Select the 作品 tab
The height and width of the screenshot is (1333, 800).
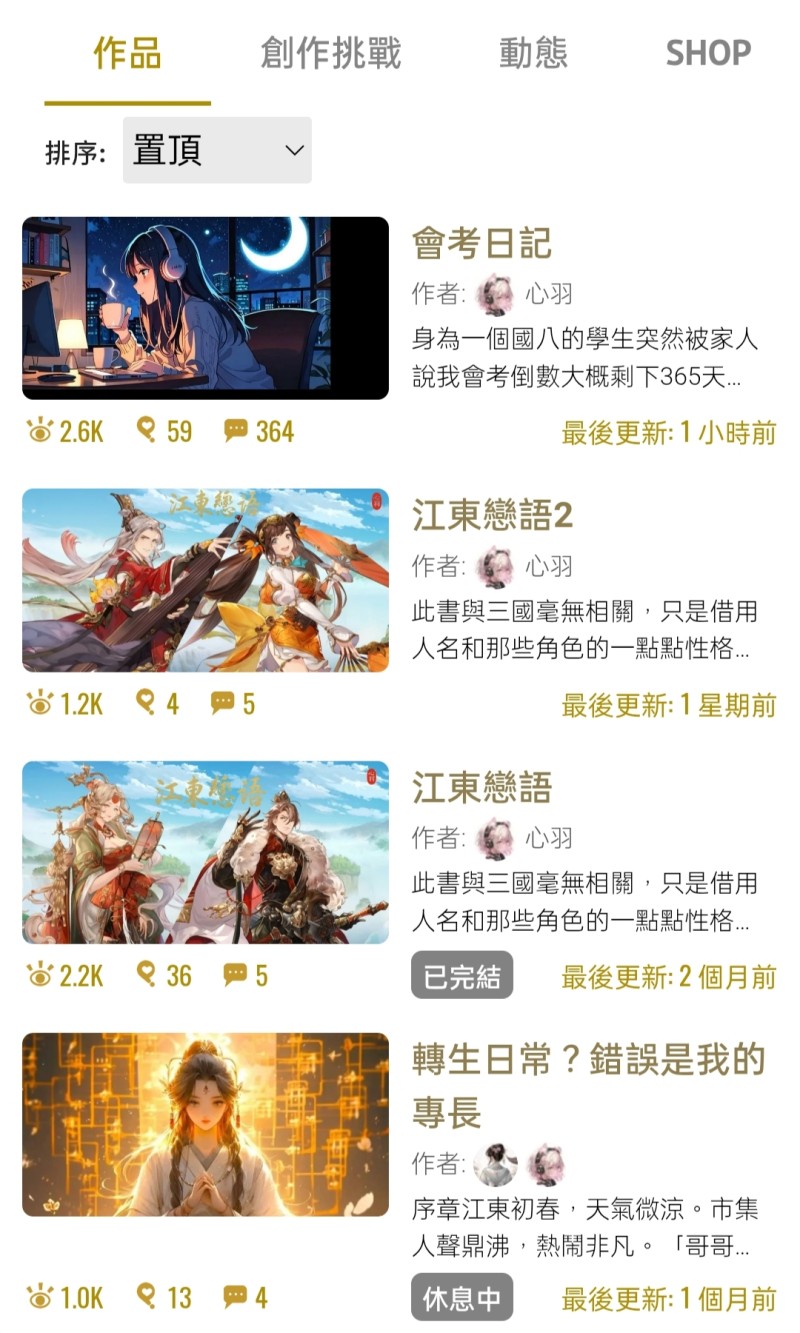pyautogui.click(x=127, y=53)
